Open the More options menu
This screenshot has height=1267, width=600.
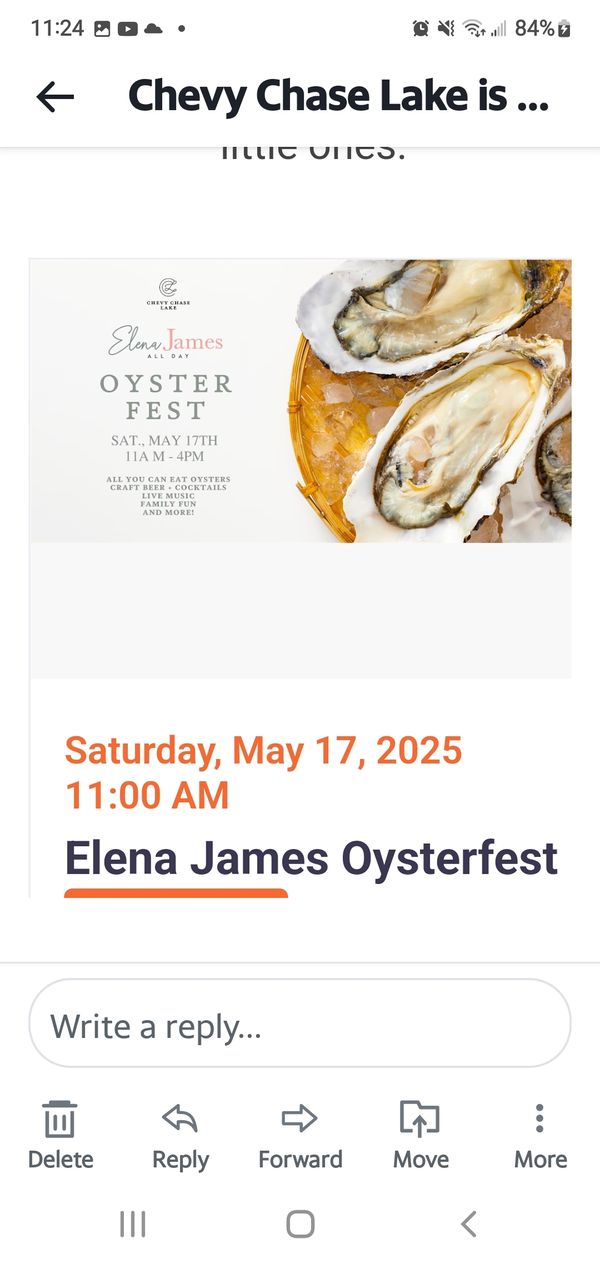pos(540,1135)
